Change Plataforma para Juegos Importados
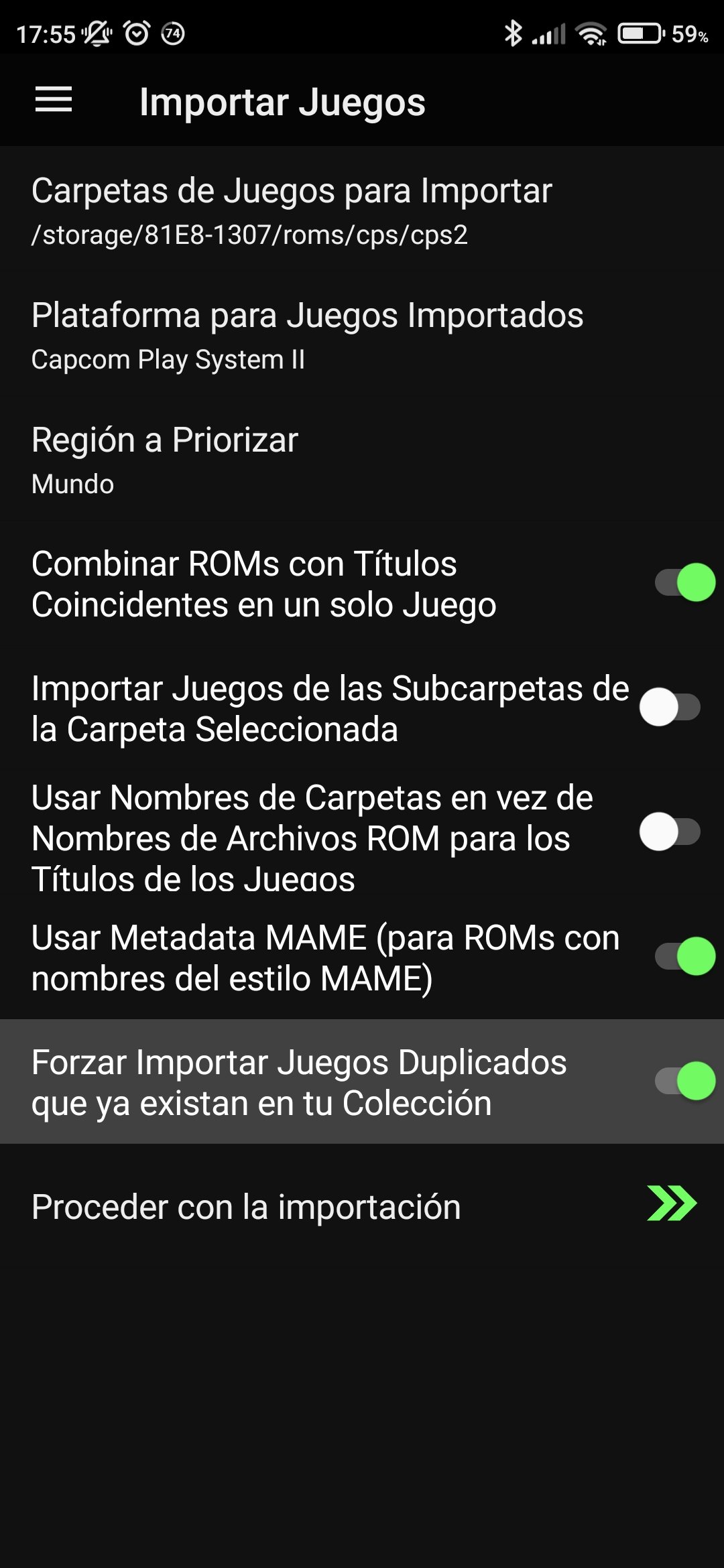724x1568 pixels. 362,334
